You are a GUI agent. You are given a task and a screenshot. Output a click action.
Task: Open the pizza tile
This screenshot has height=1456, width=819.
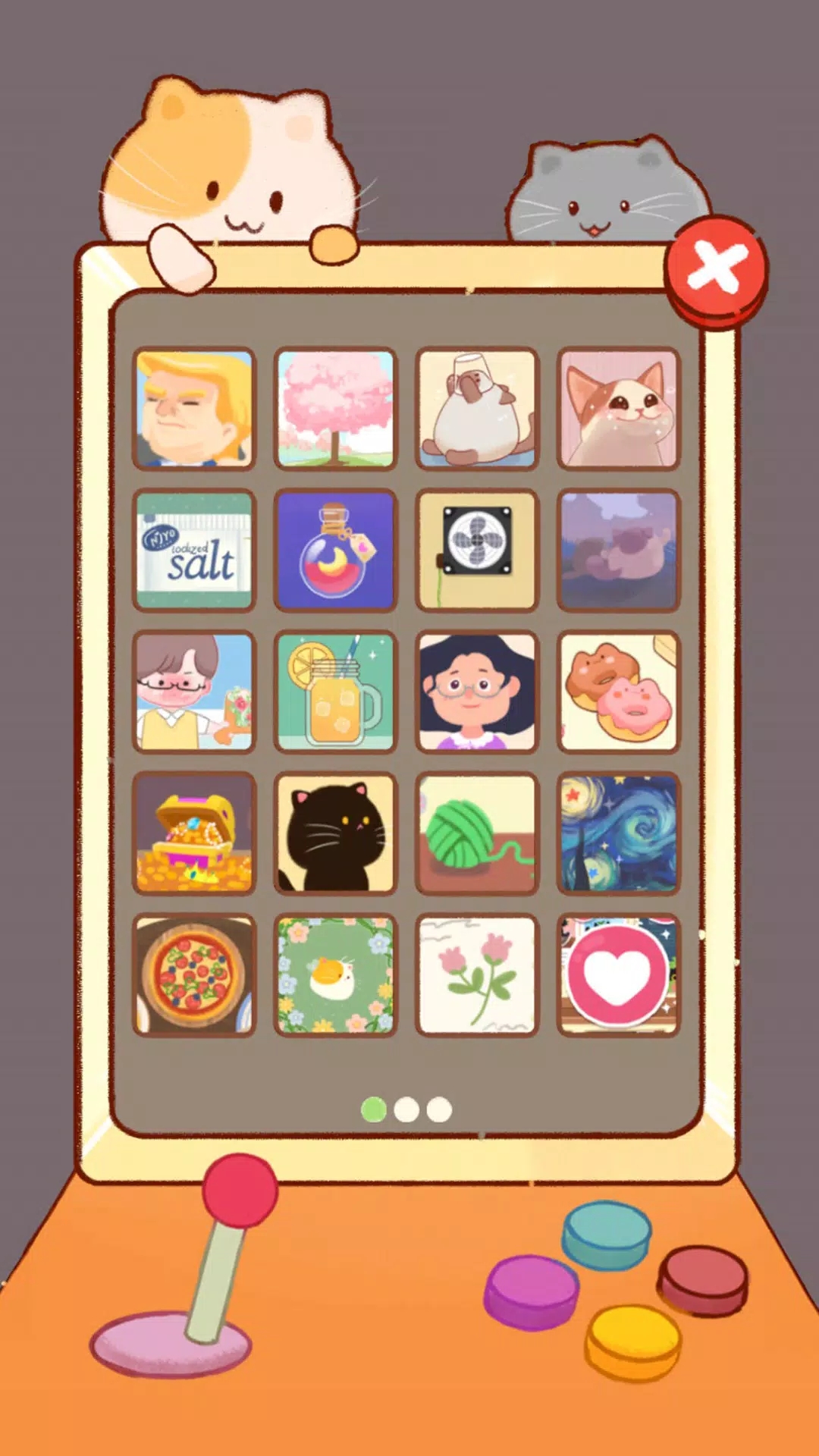coord(194,974)
